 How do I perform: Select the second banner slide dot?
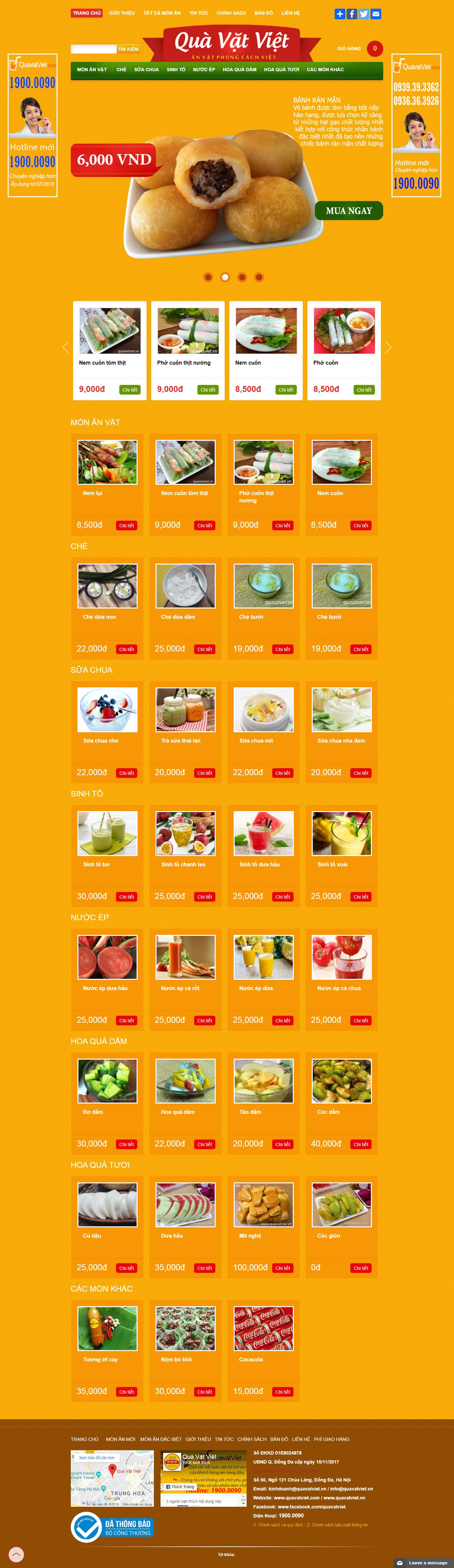tap(225, 277)
